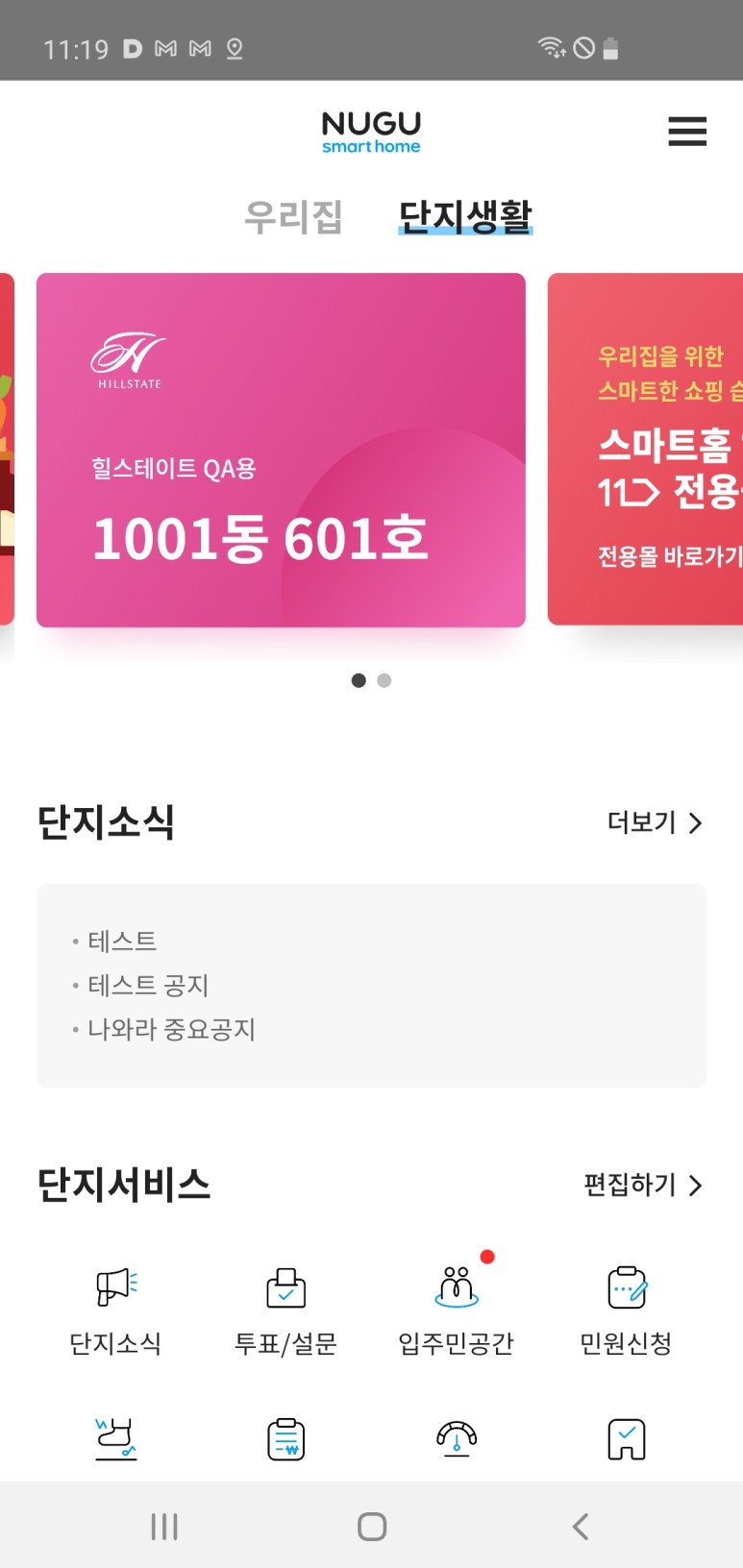Open the bill document with won icon
The image size is (743, 1568).
coord(285,1439)
